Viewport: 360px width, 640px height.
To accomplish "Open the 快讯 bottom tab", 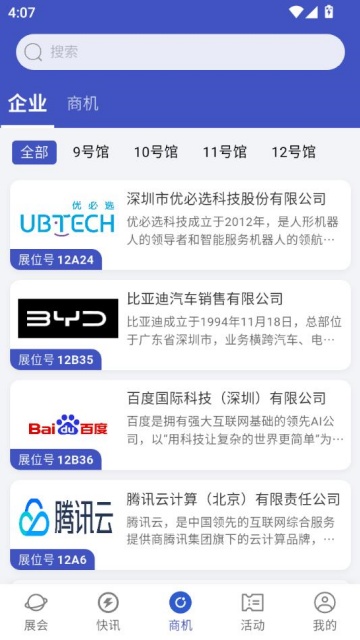I will click(x=108, y=612).
